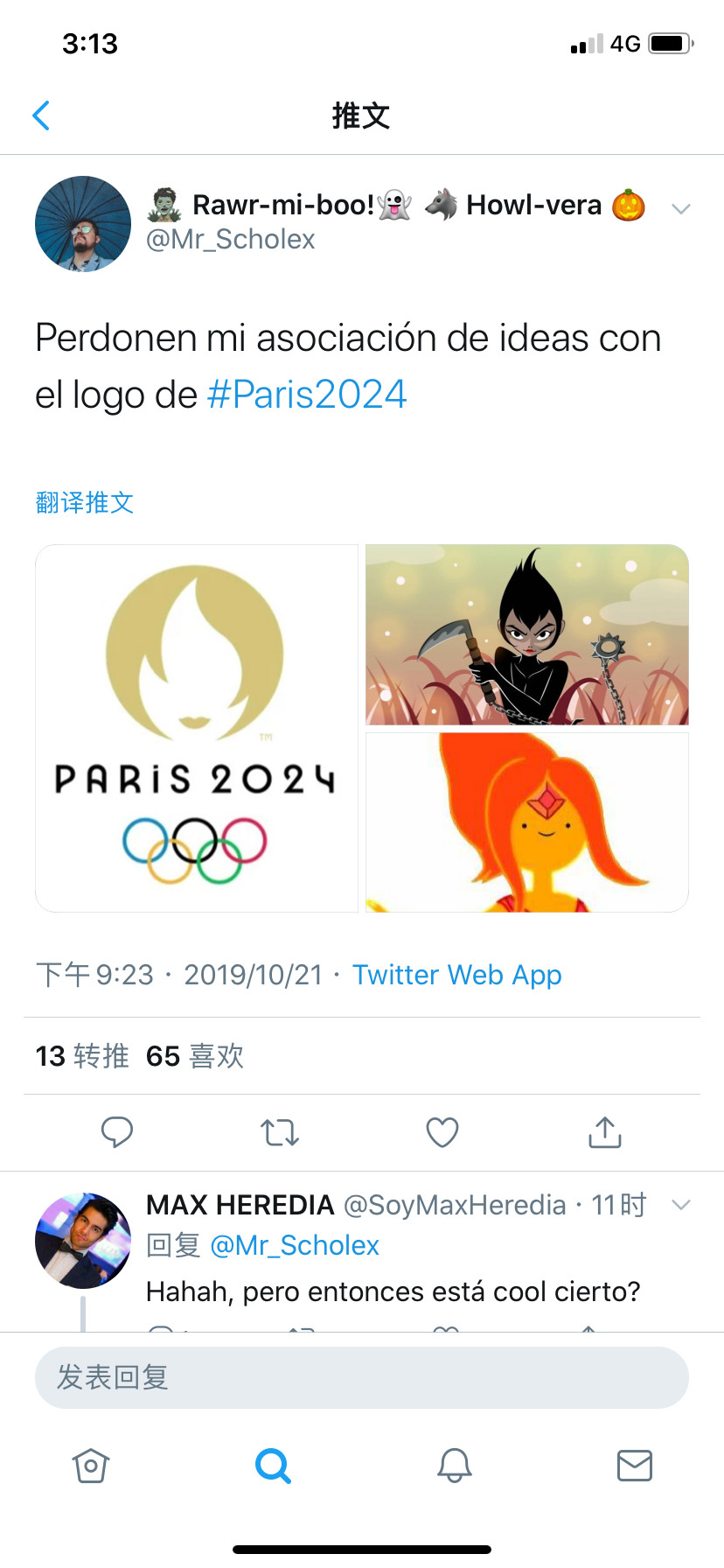Screen dimensions: 724x1568
Task: Reply to the main tweet
Action: coord(116,1132)
